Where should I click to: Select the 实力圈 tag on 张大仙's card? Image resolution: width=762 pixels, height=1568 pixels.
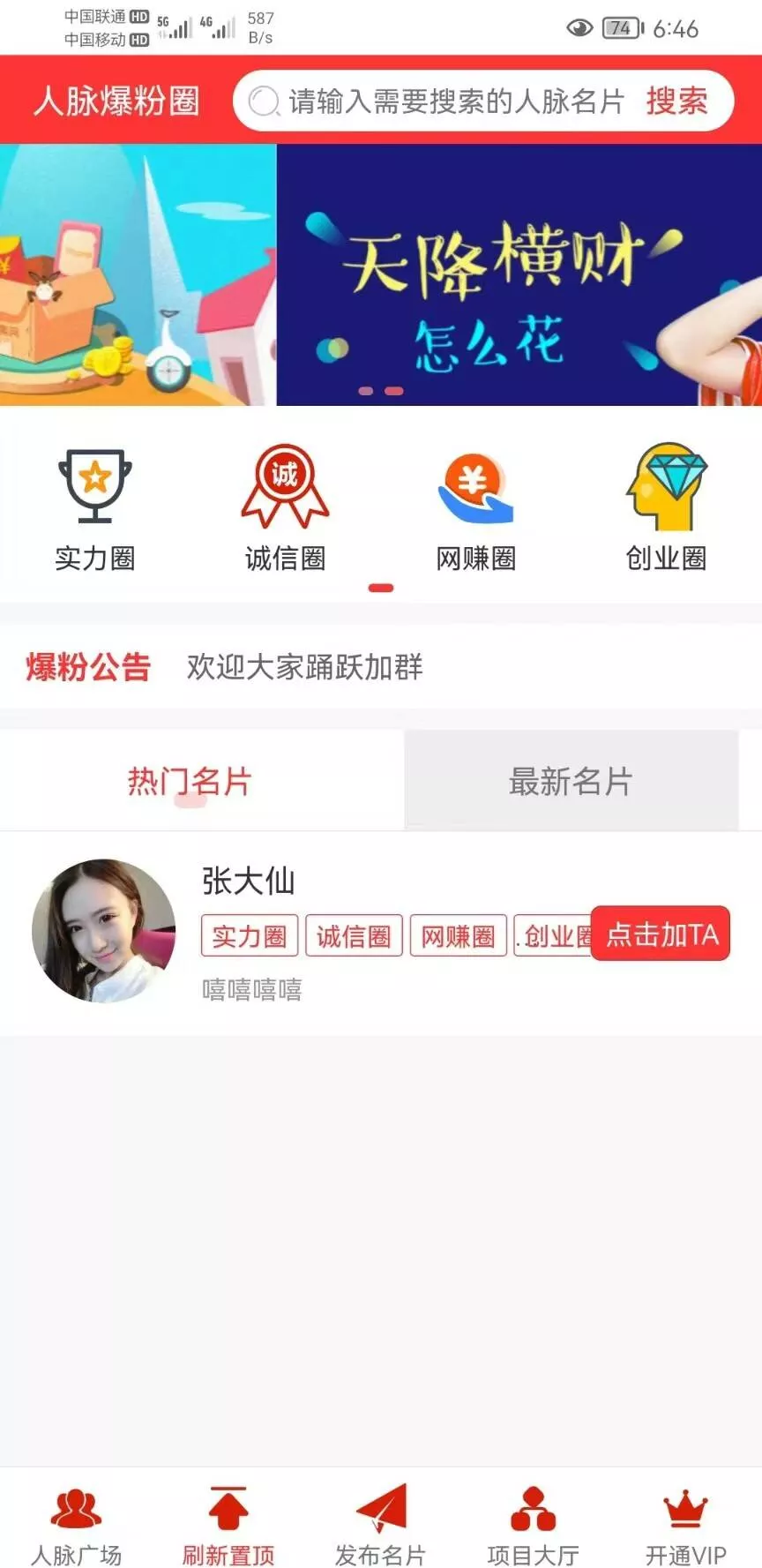pos(250,935)
